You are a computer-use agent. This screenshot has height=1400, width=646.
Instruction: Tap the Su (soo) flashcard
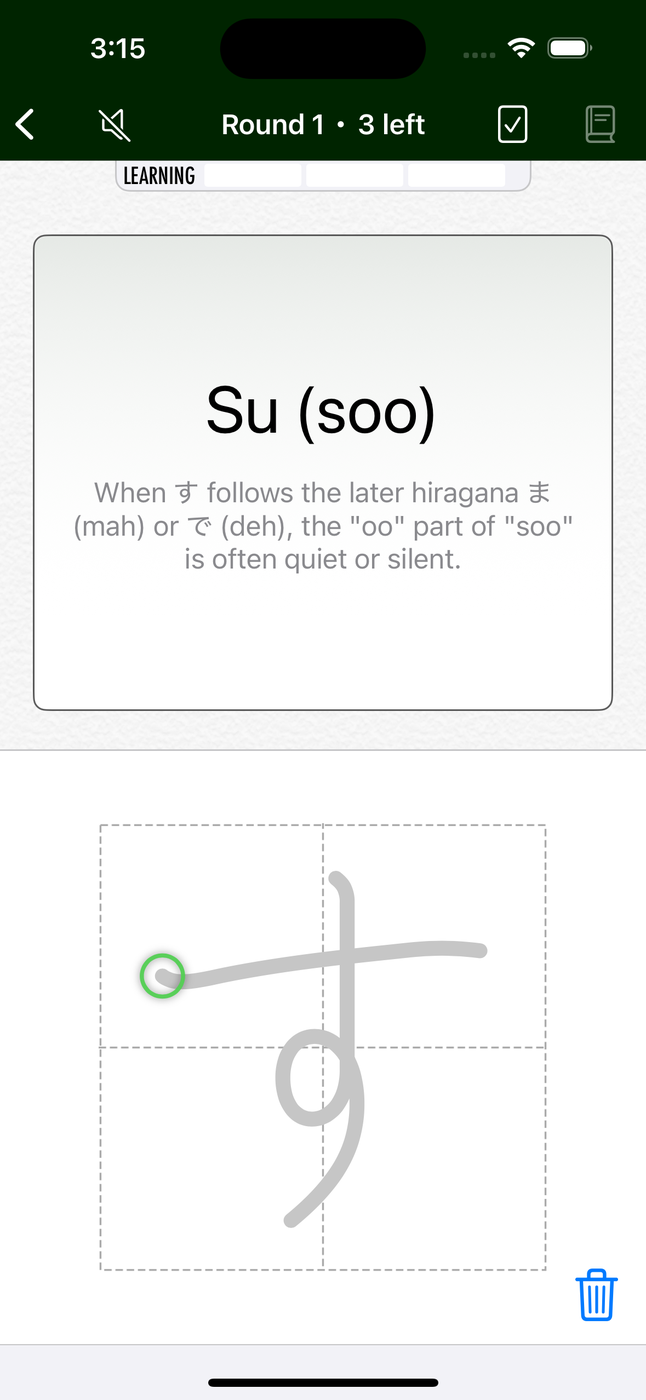(x=322, y=472)
